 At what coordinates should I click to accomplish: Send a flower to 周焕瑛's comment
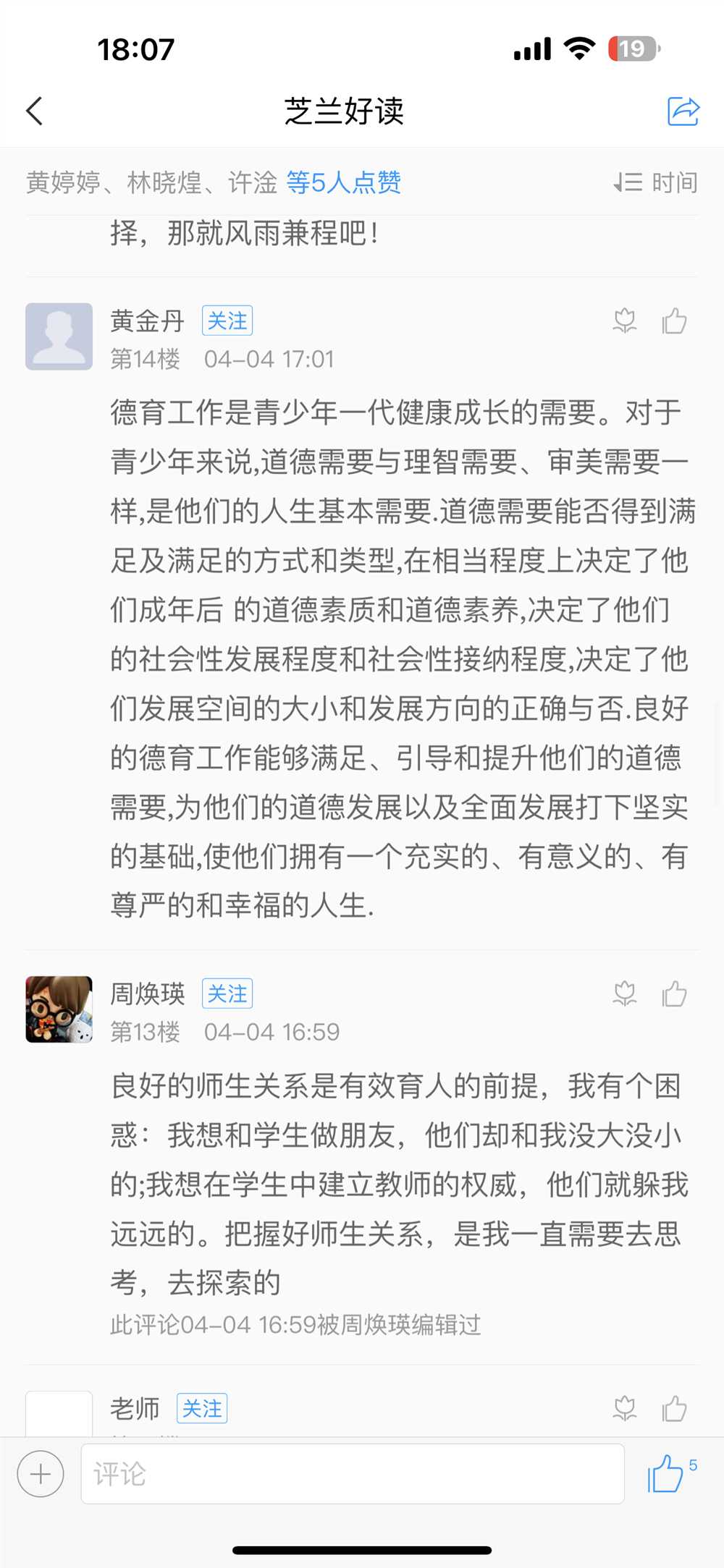625,993
